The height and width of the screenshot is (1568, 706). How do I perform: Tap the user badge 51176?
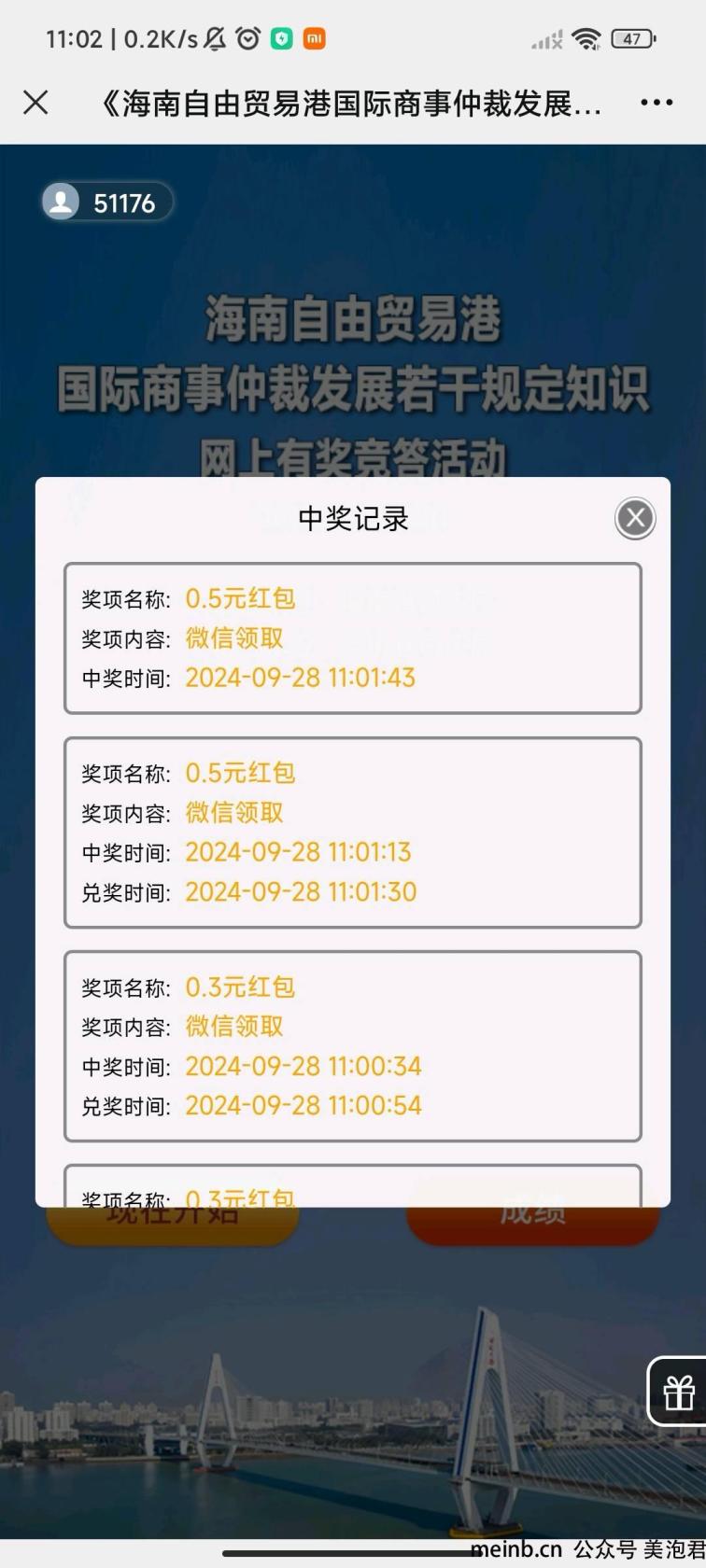point(107,203)
